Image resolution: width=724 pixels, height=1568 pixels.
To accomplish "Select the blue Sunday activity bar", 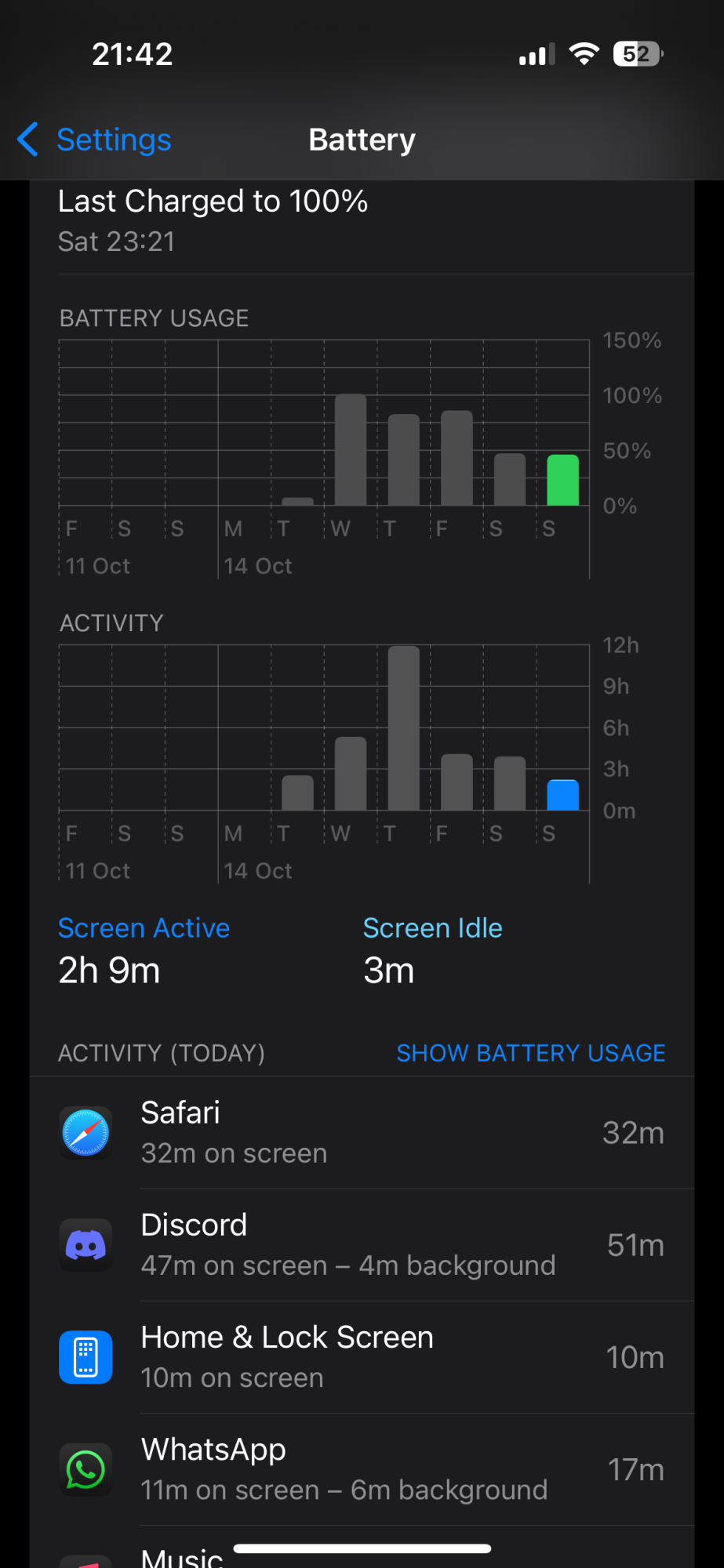I will pos(562,795).
